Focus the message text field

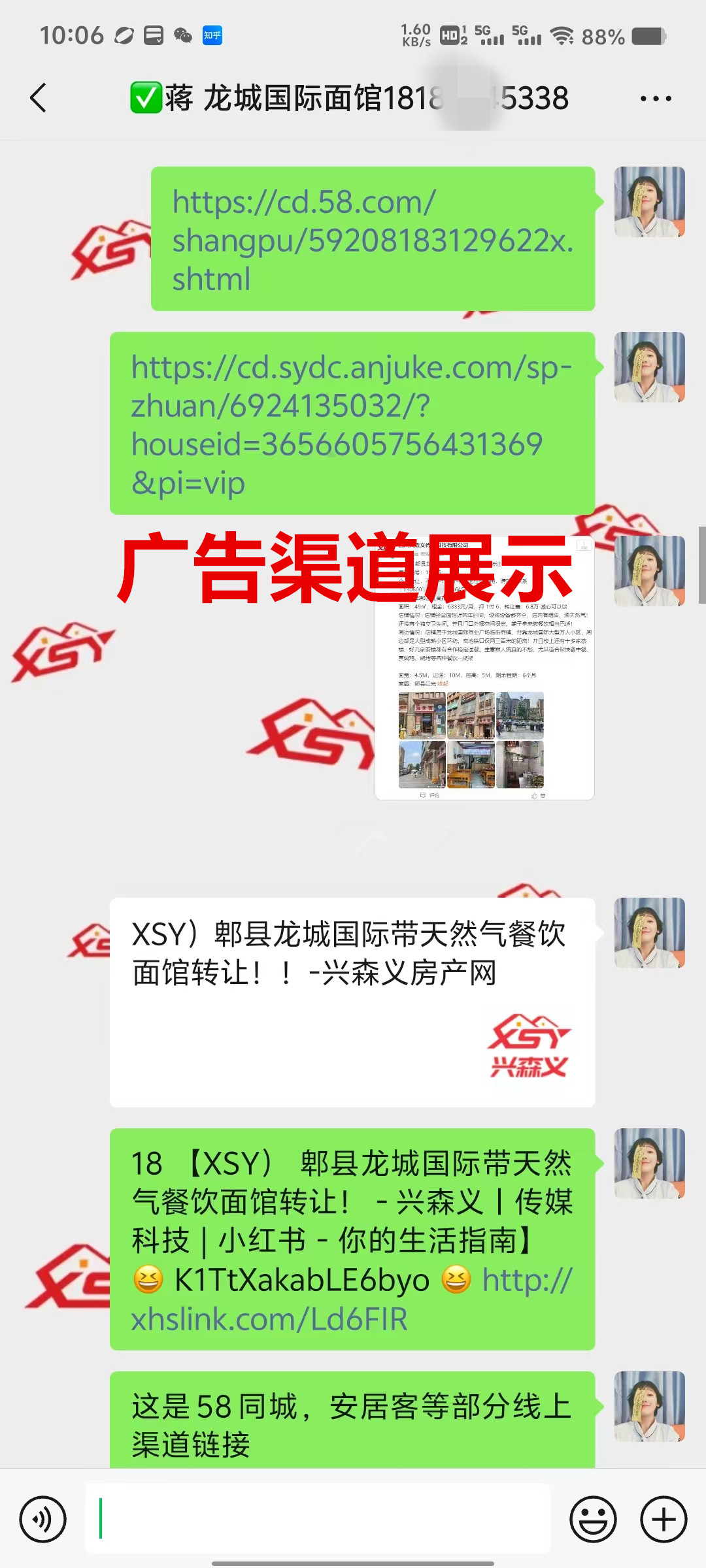(x=318, y=1519)
